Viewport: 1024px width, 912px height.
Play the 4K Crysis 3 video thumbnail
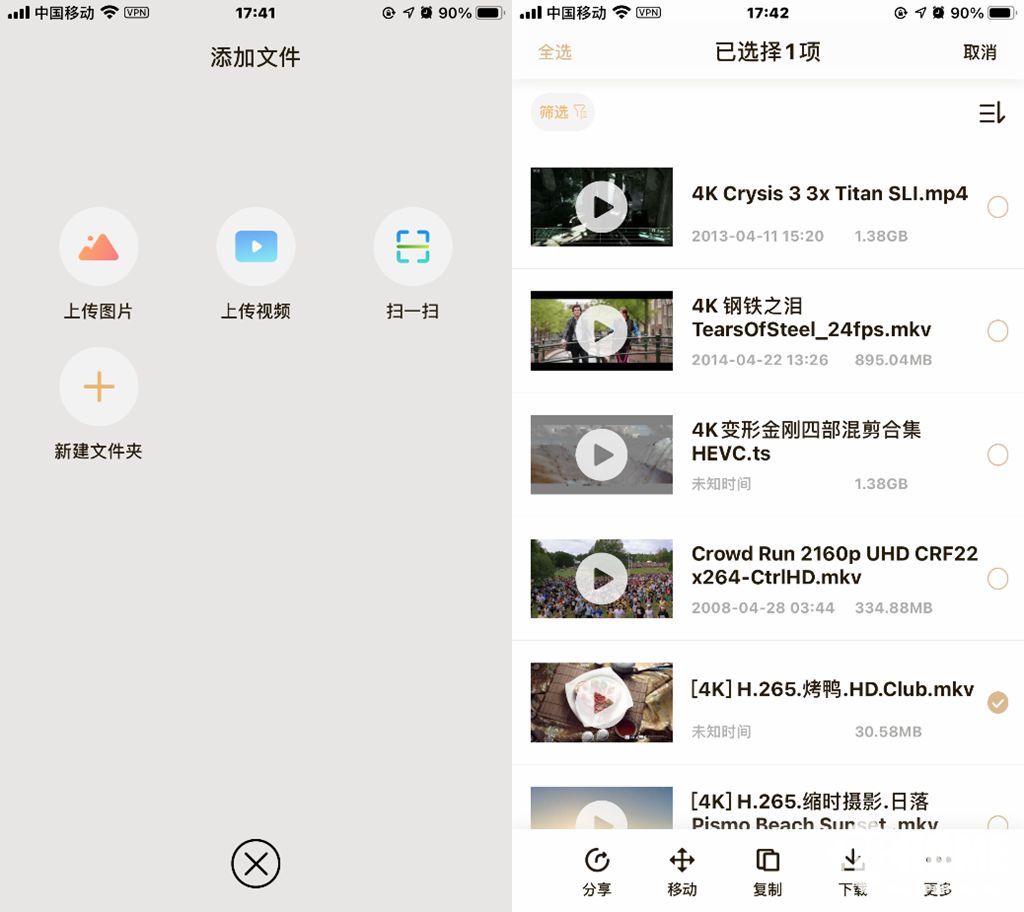click(601, 207)
